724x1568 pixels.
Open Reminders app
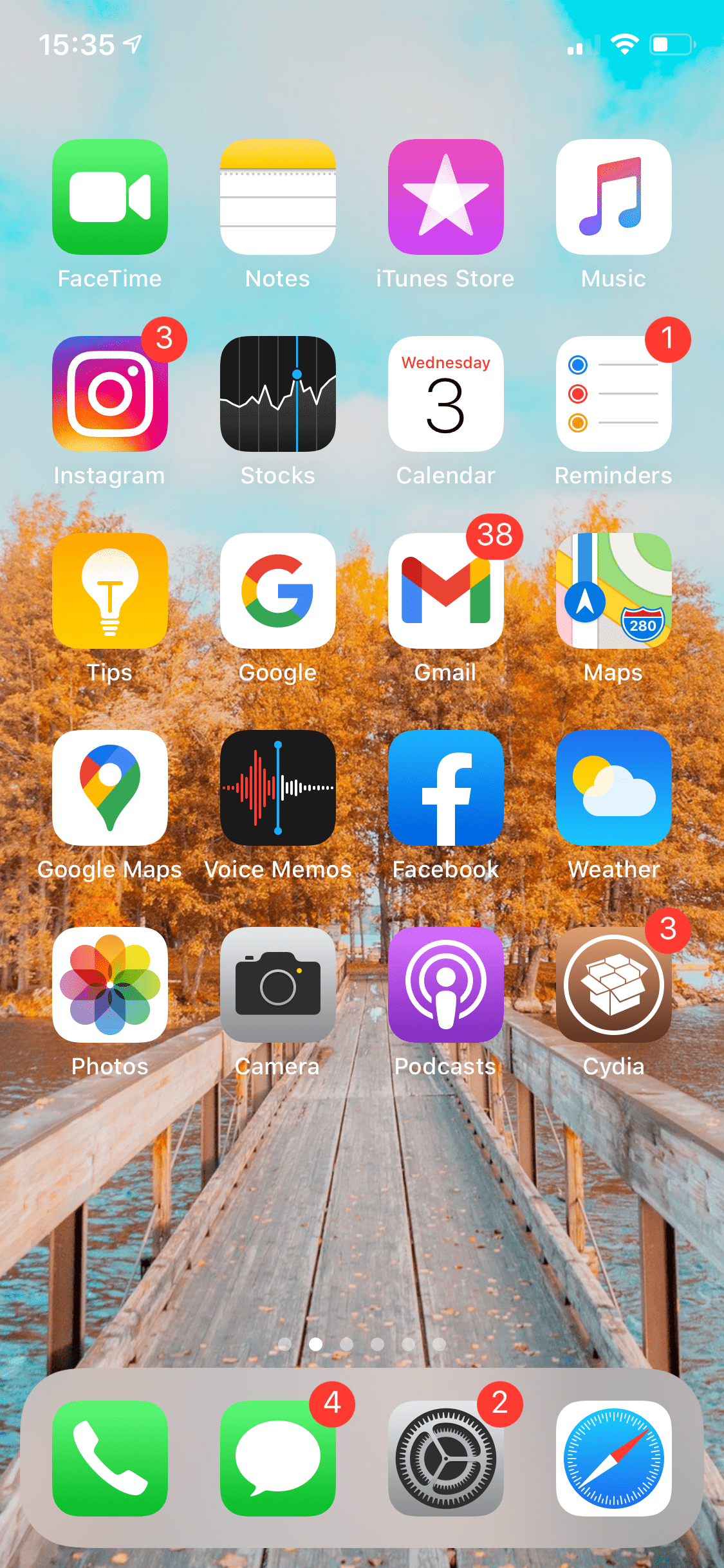tap(614, 394)
